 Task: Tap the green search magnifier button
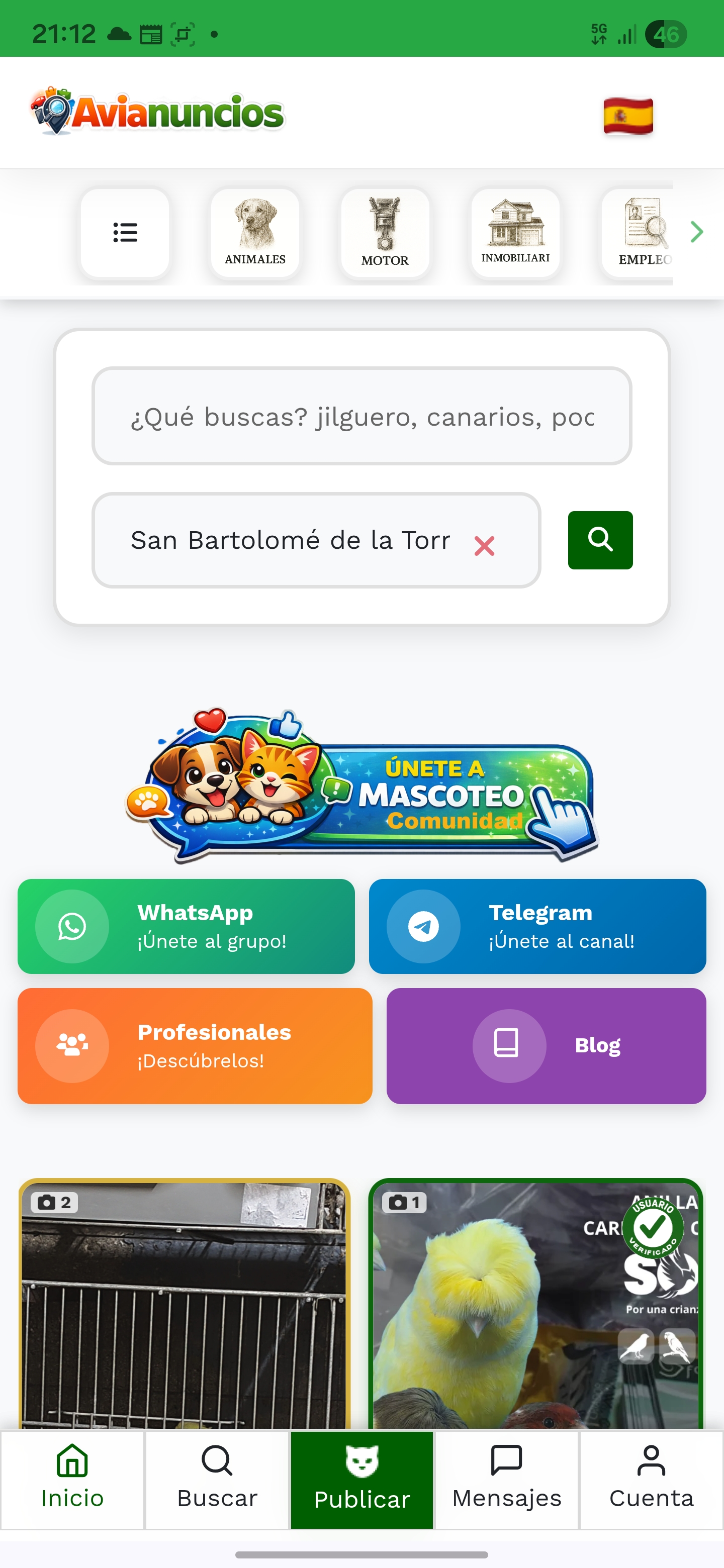click(600, 540)
